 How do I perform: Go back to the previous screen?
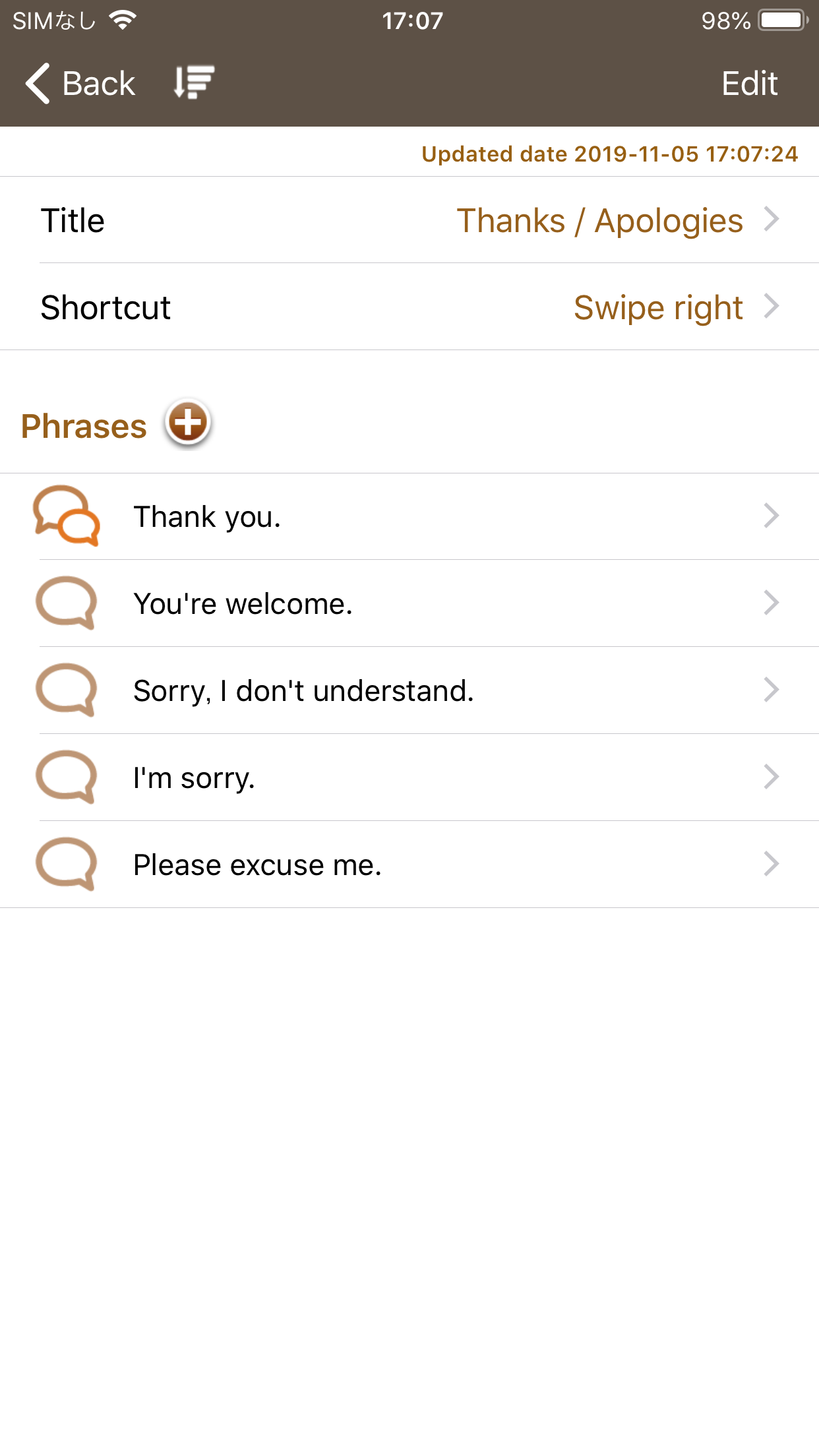point(80,84)
